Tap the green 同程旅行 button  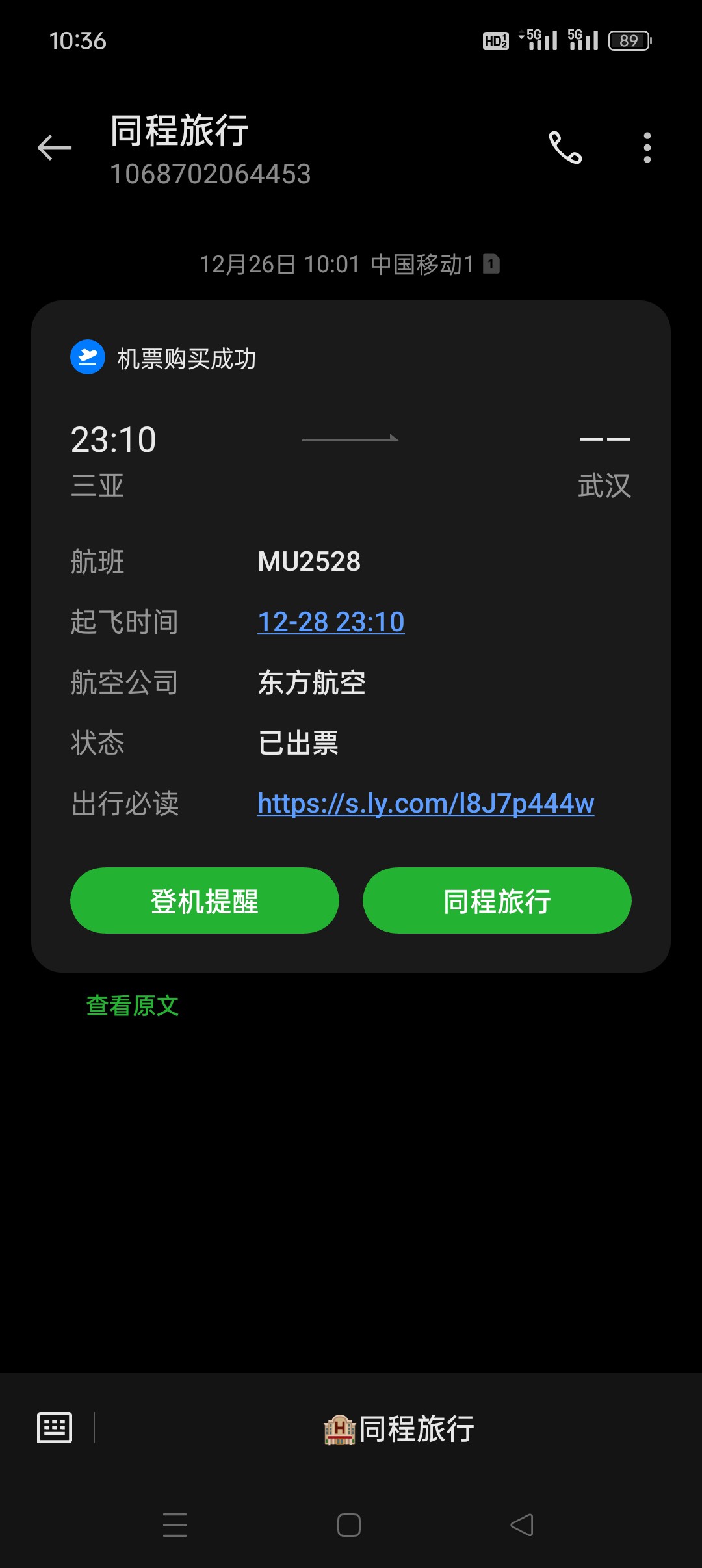[497, 900]
